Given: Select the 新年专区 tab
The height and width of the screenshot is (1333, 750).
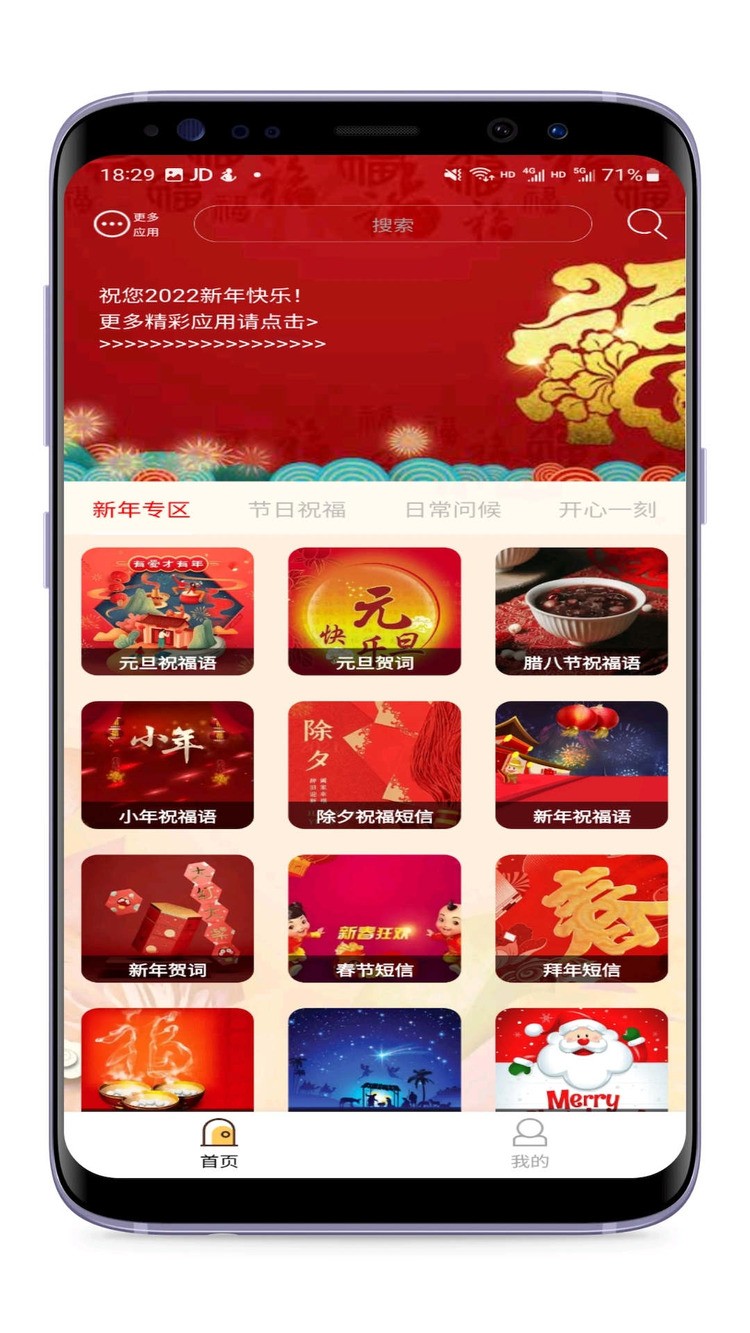Looking at the screenshot, I should tap(141, 509).
